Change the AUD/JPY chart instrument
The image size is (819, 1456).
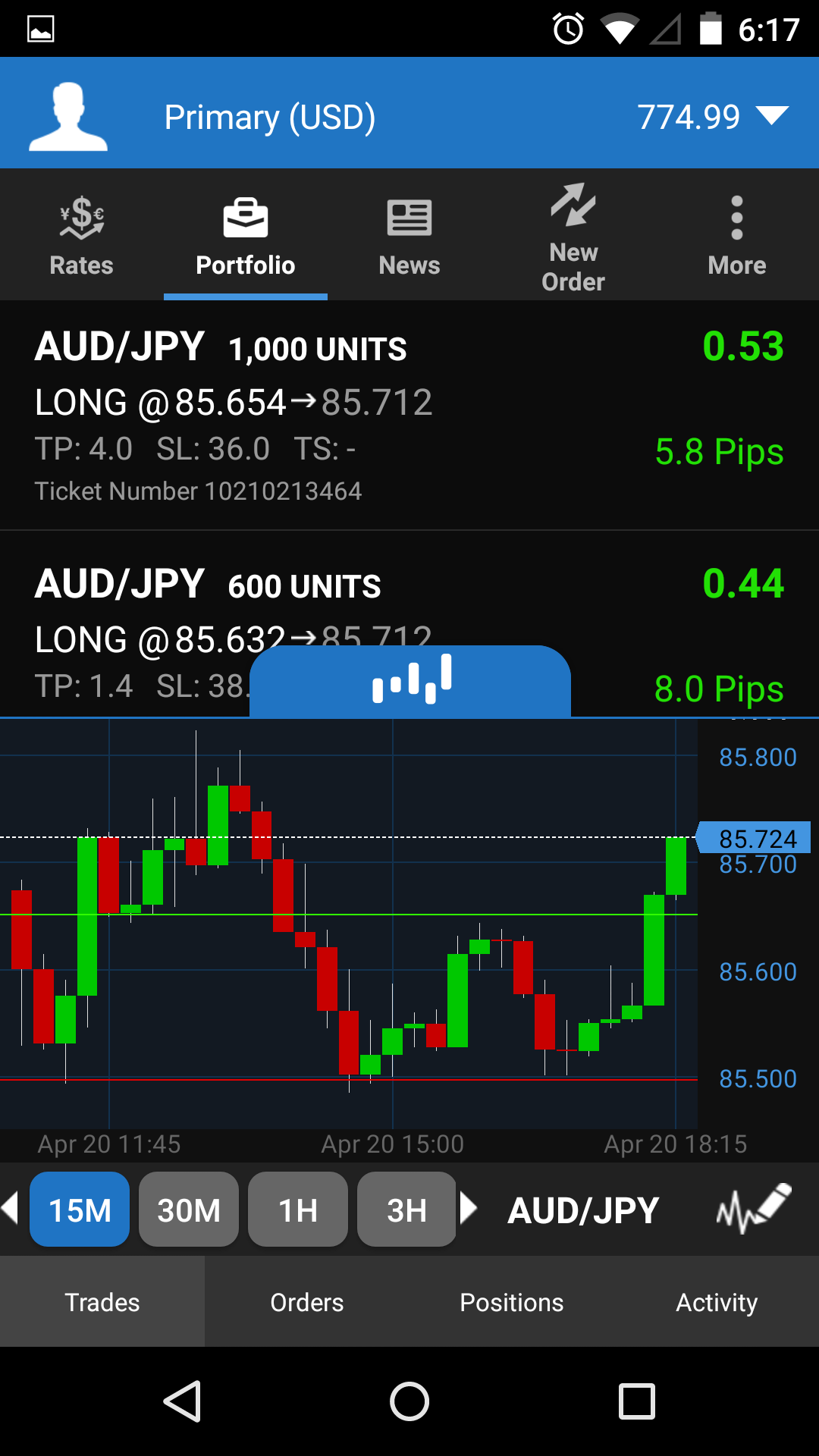point(582,1210)
